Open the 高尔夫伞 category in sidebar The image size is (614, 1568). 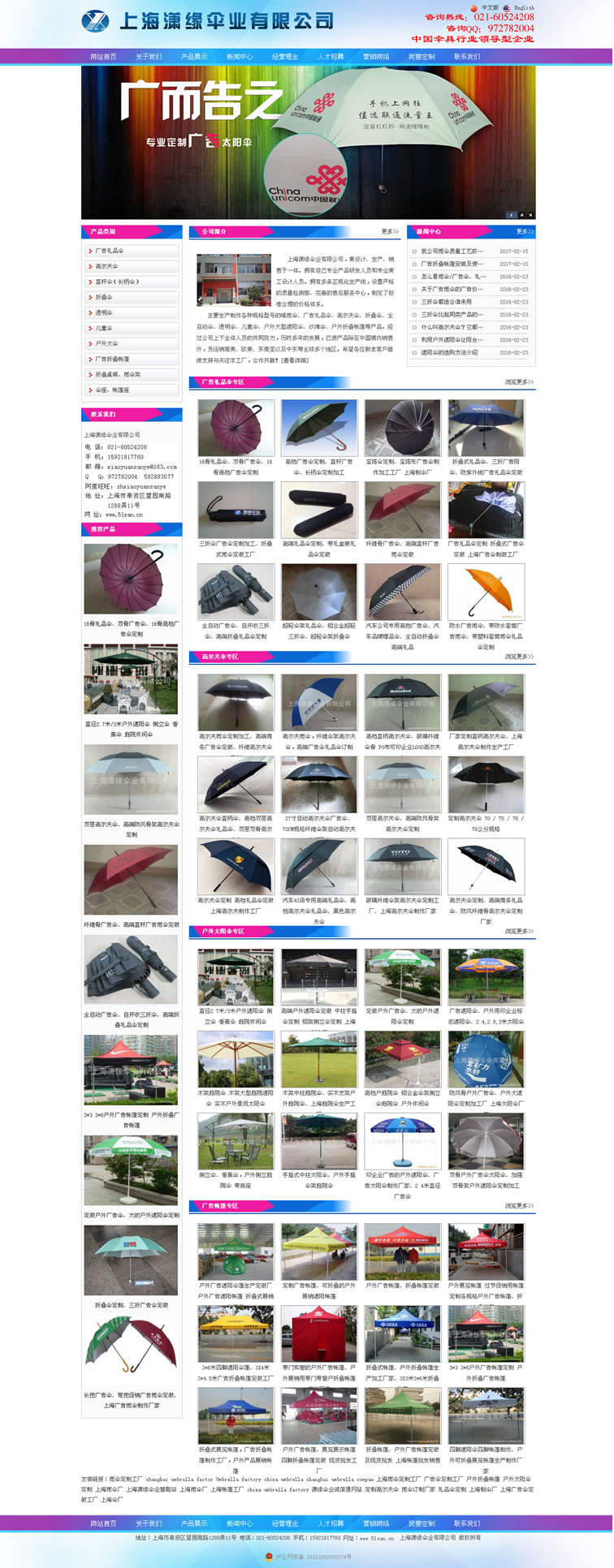106,266
